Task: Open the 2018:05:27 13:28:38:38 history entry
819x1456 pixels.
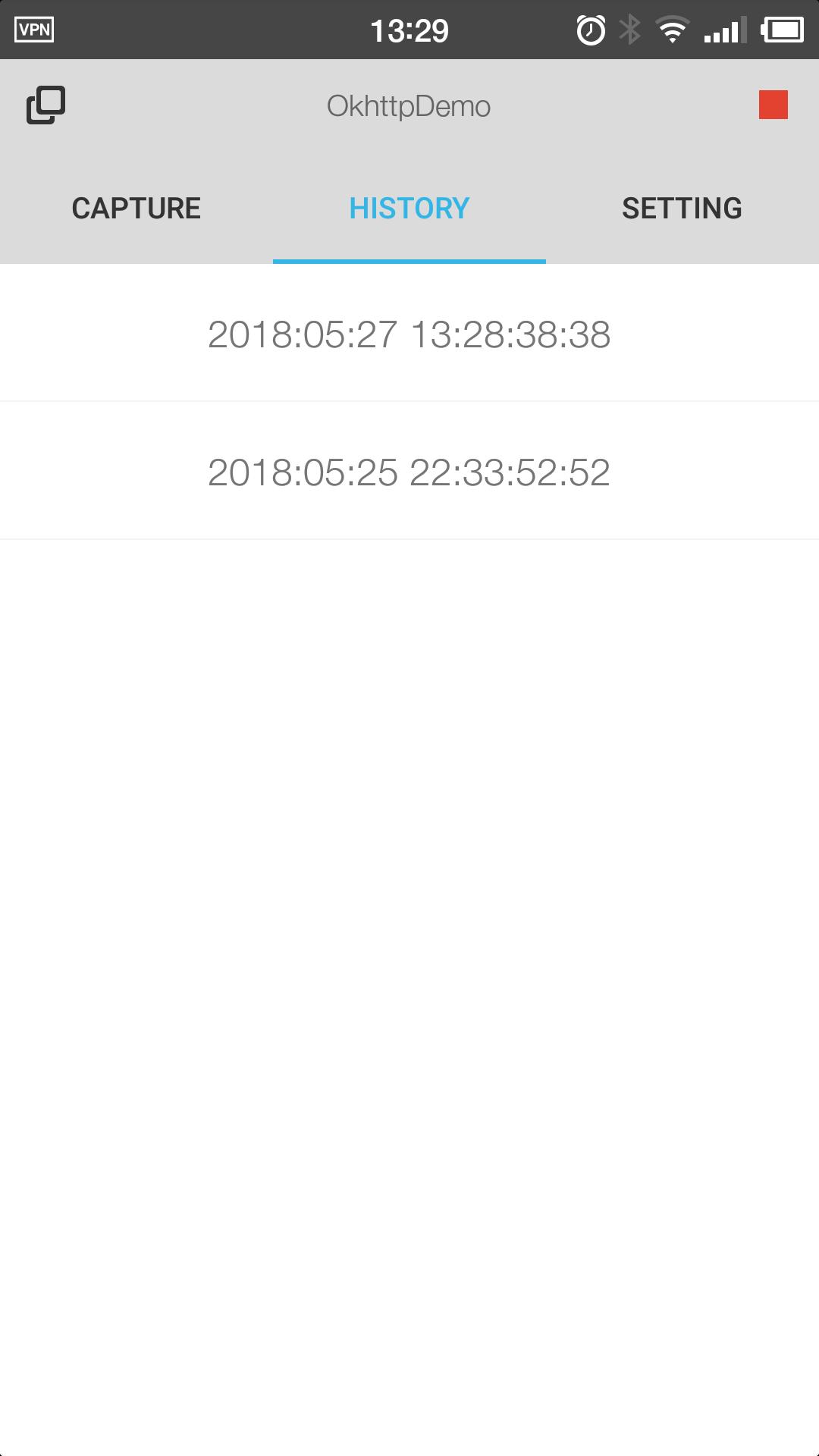Action: coord(409,334)
